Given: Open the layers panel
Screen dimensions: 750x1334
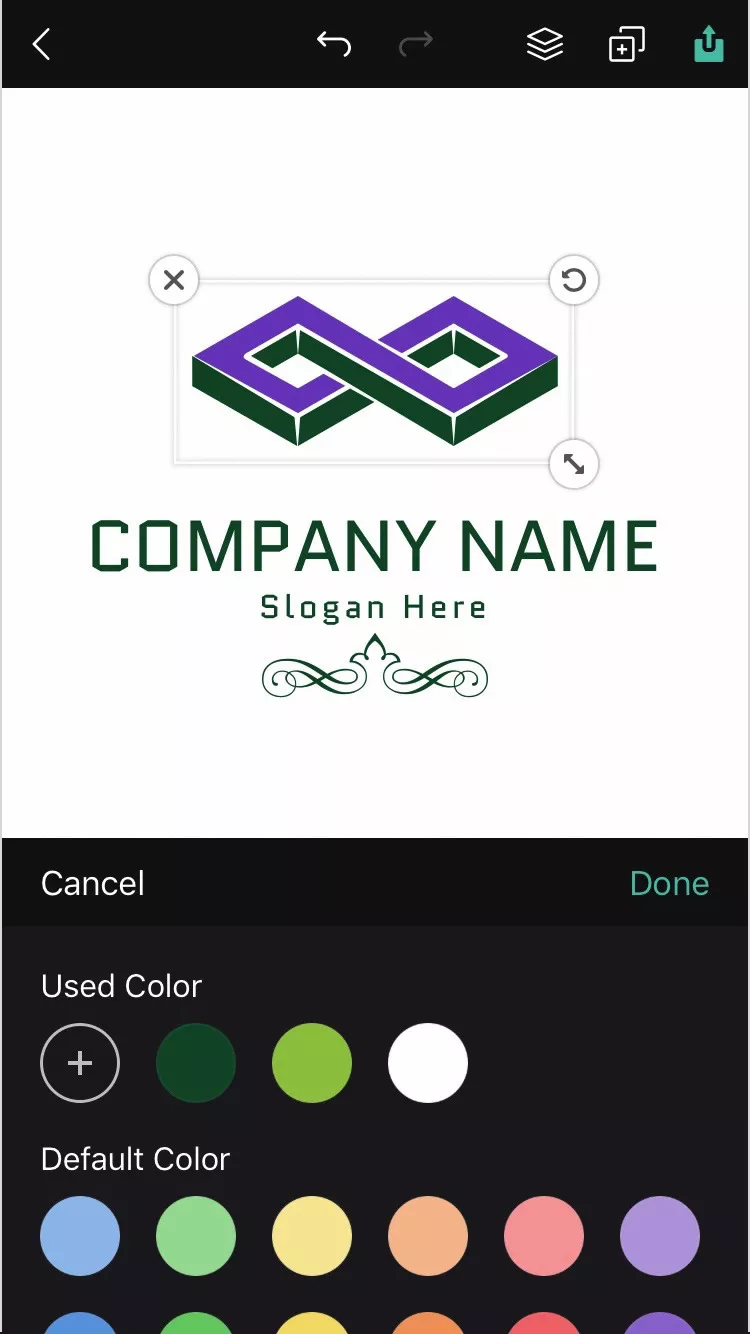Looking at the screenshot, I should tap(545, 44).
